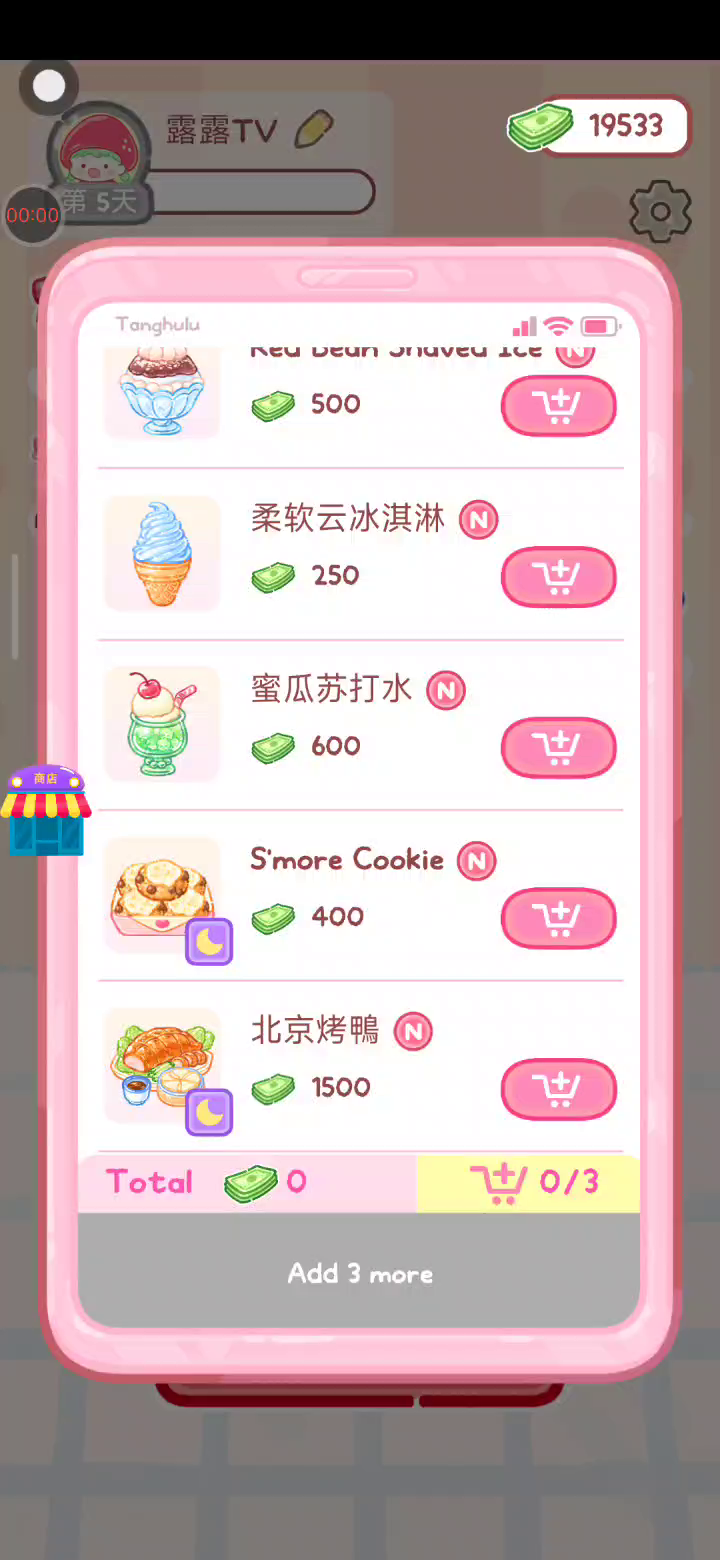Tap the Add 3 more button
The image size is (720, 1560).
click(x=359, y=1273)
